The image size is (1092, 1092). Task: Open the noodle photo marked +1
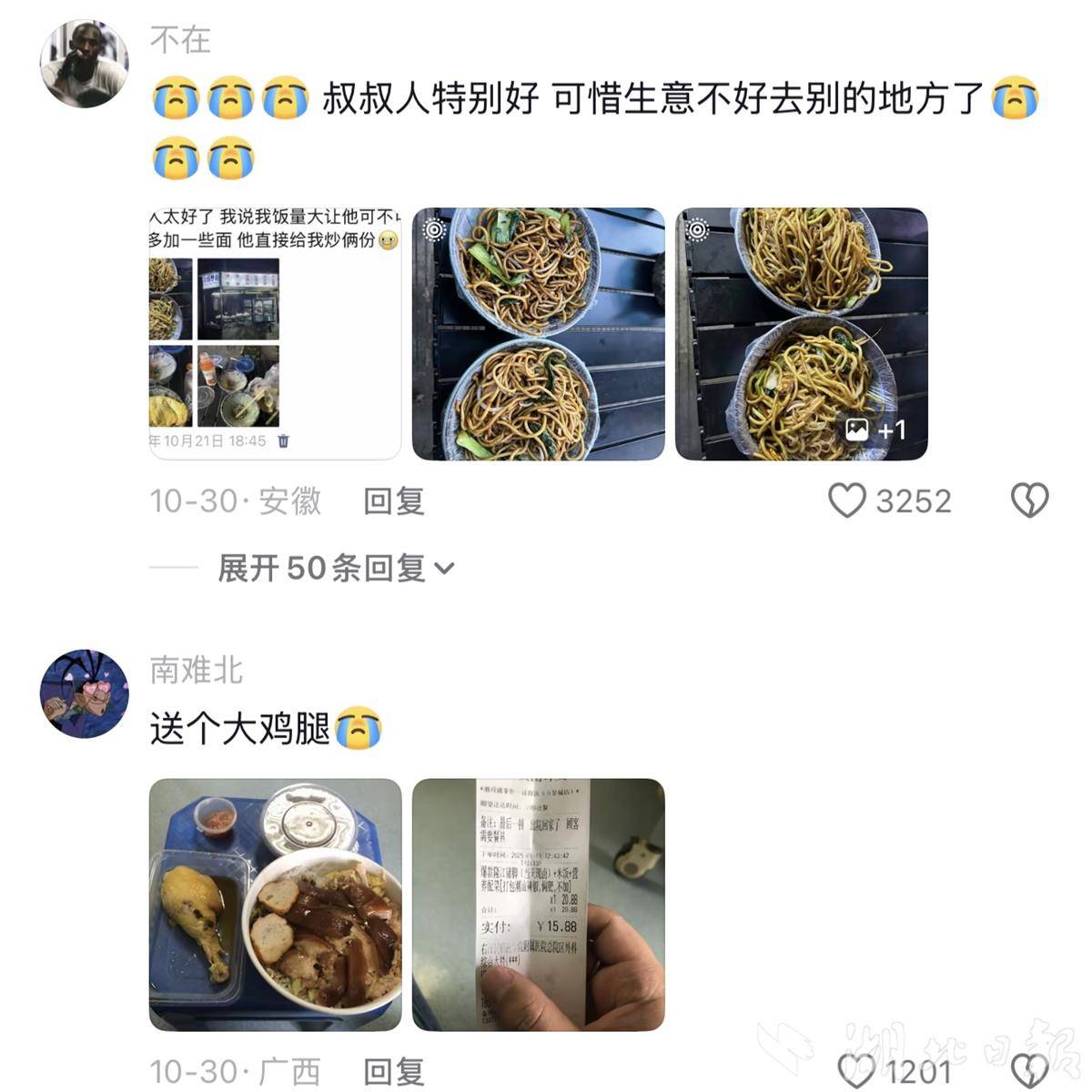[x=801, y=334]
